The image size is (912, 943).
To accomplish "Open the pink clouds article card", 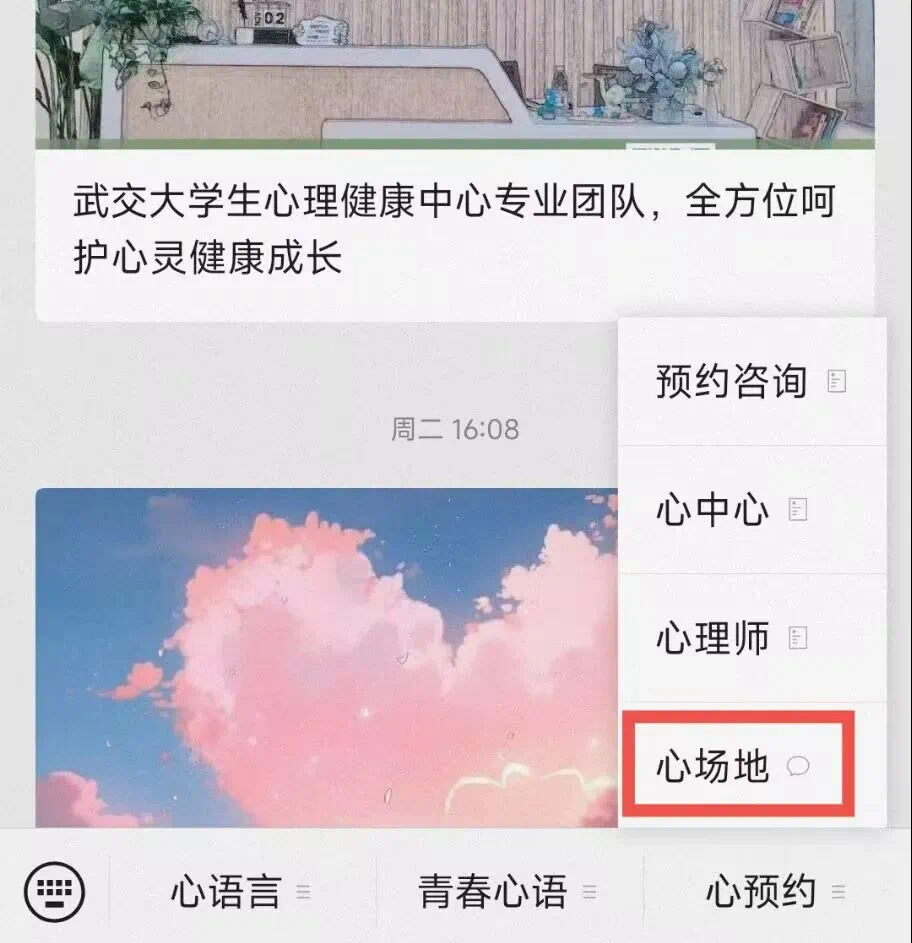I will [320, 660].
